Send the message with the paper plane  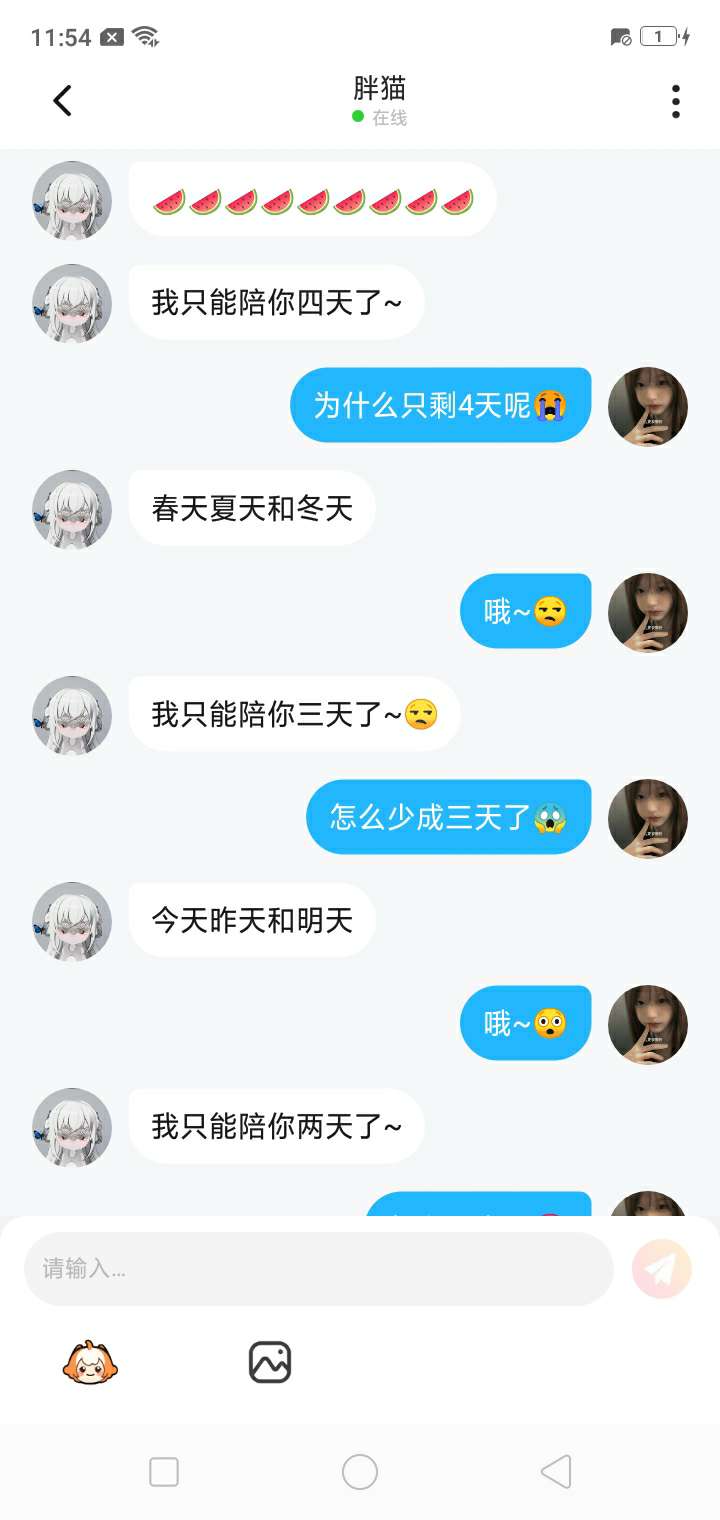[x=662, y=1269]
